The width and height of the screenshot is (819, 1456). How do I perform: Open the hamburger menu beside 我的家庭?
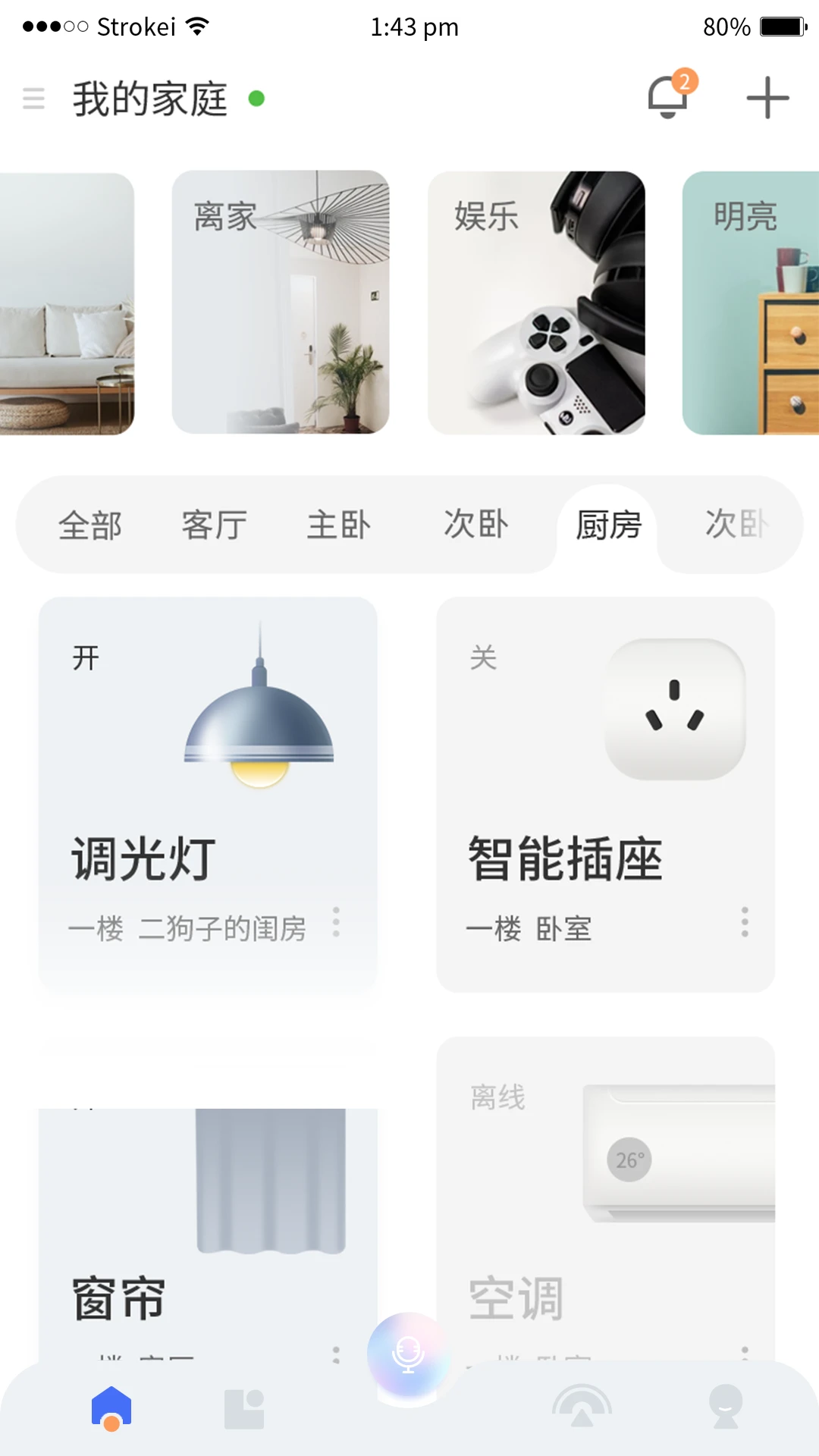coord(33,98)
